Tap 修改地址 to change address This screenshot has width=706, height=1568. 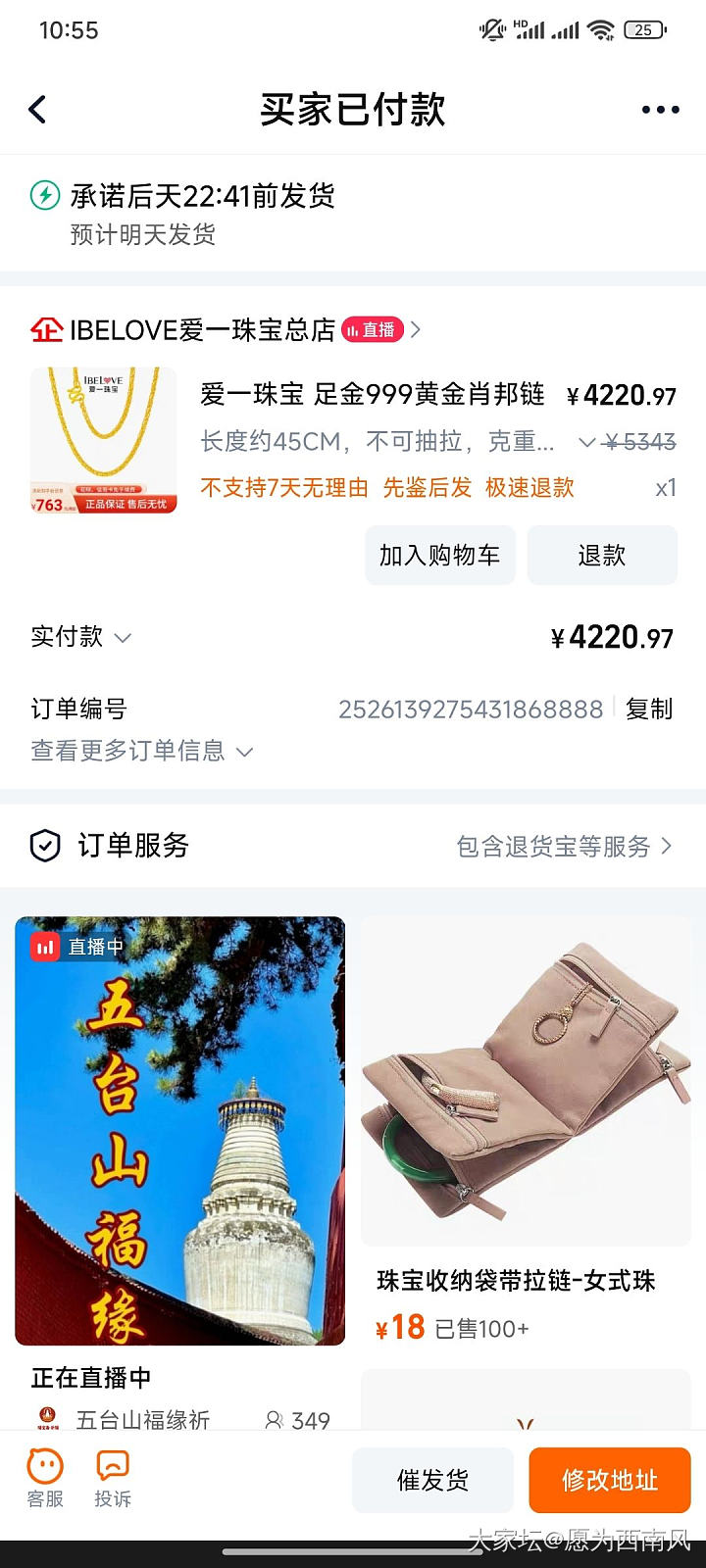coord(609,1480)
